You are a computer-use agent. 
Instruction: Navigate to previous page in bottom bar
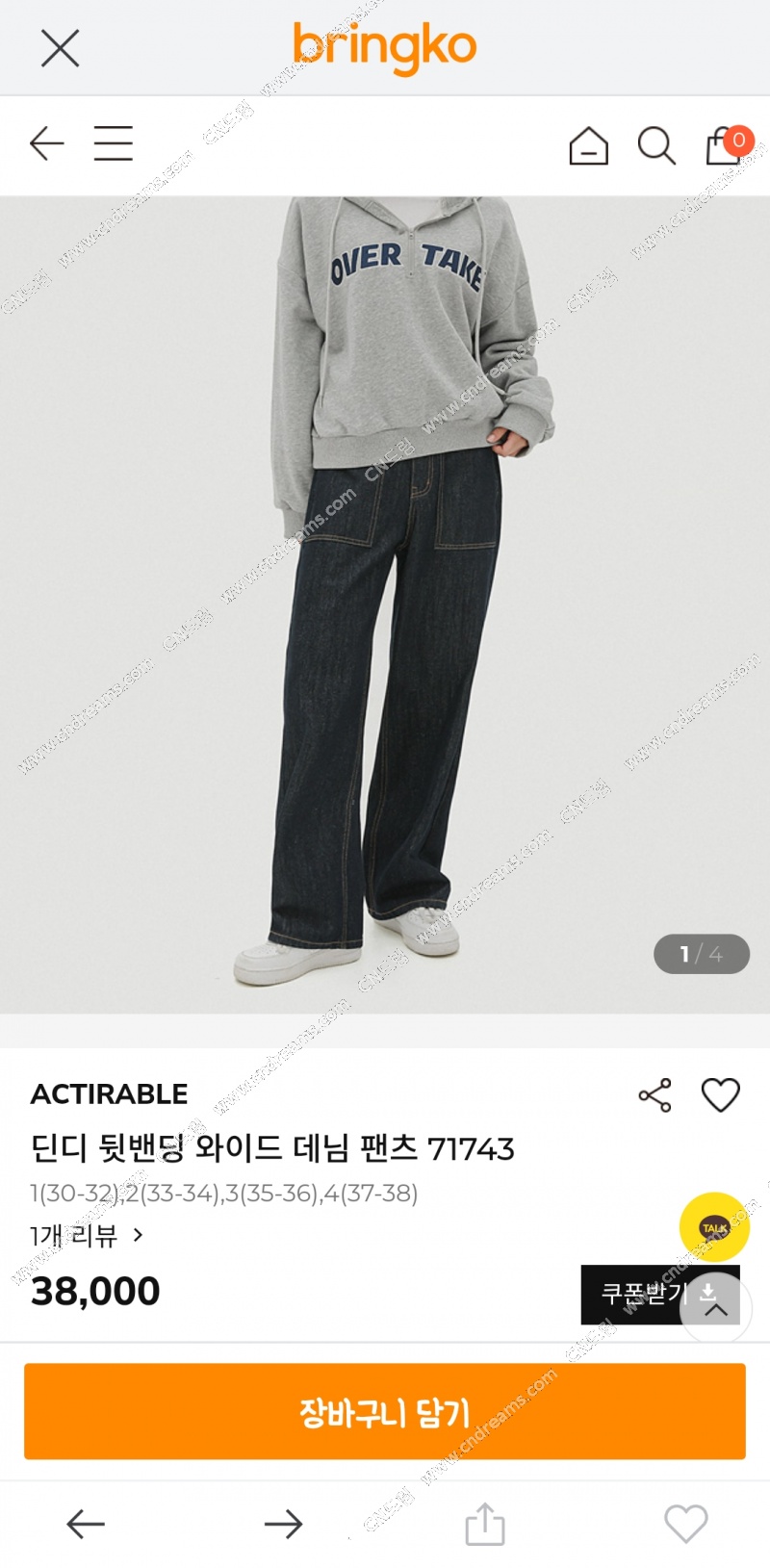[x=86, y=1524]
